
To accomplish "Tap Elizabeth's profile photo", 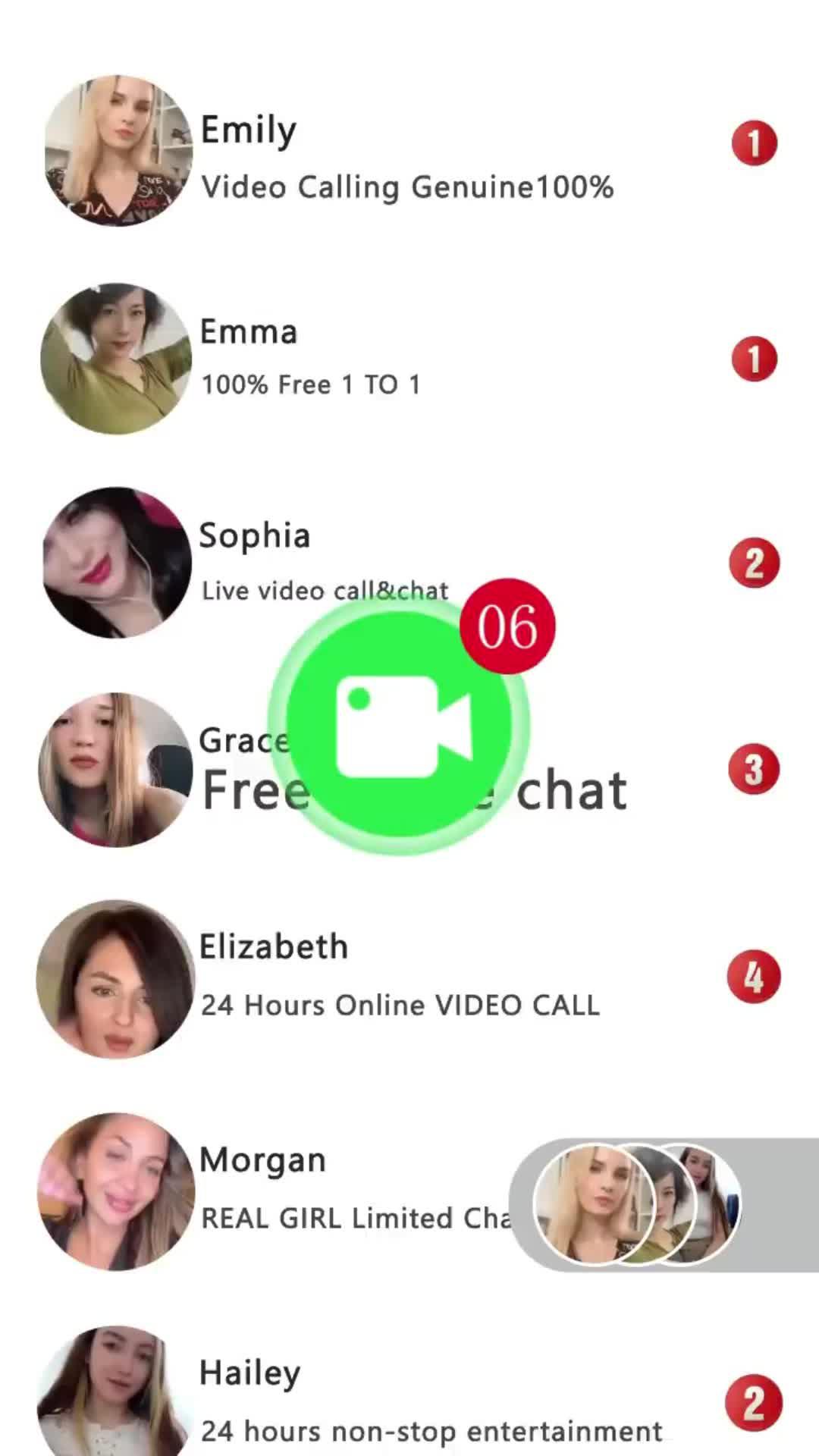I will tap(115, 978).
